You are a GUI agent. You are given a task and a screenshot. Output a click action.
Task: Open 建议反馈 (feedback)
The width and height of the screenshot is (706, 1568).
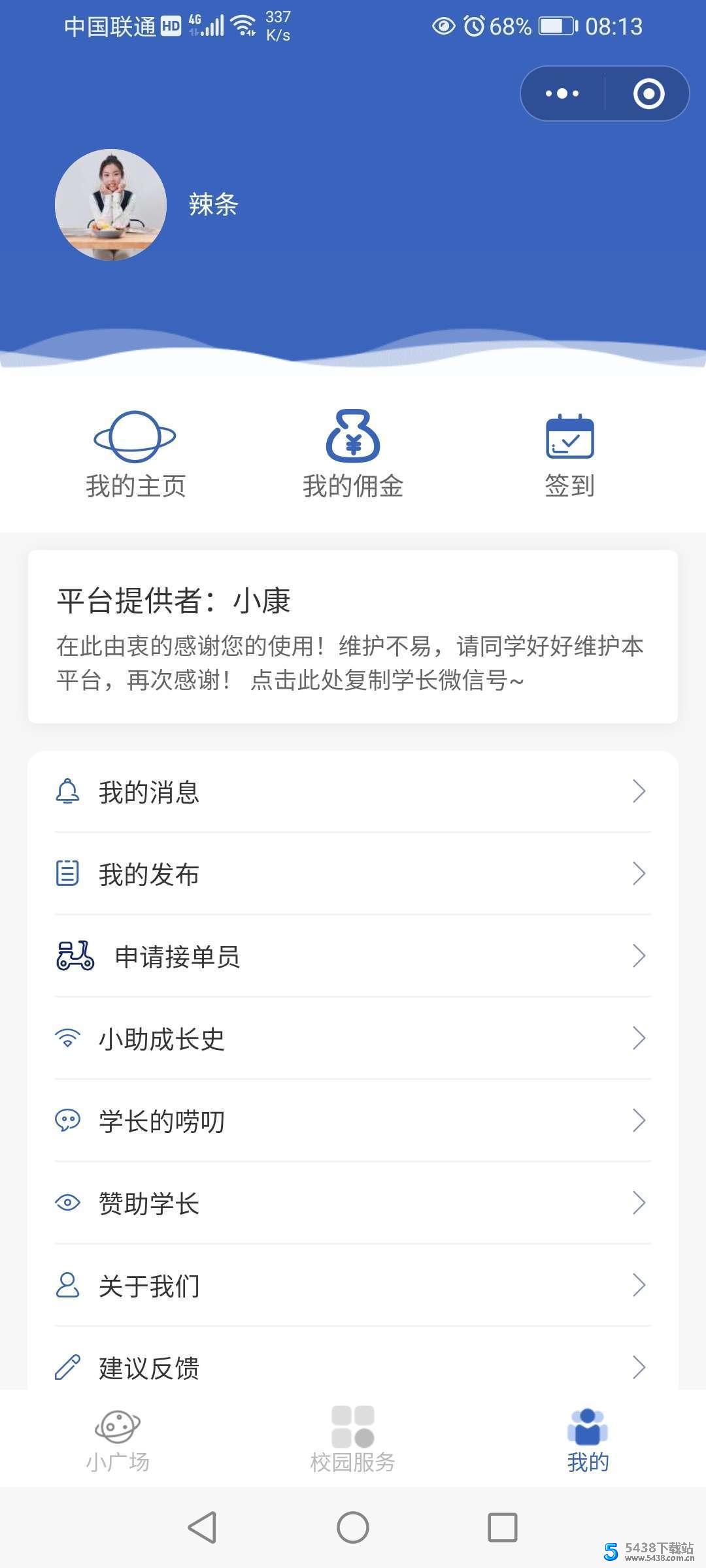(353, 1365)
